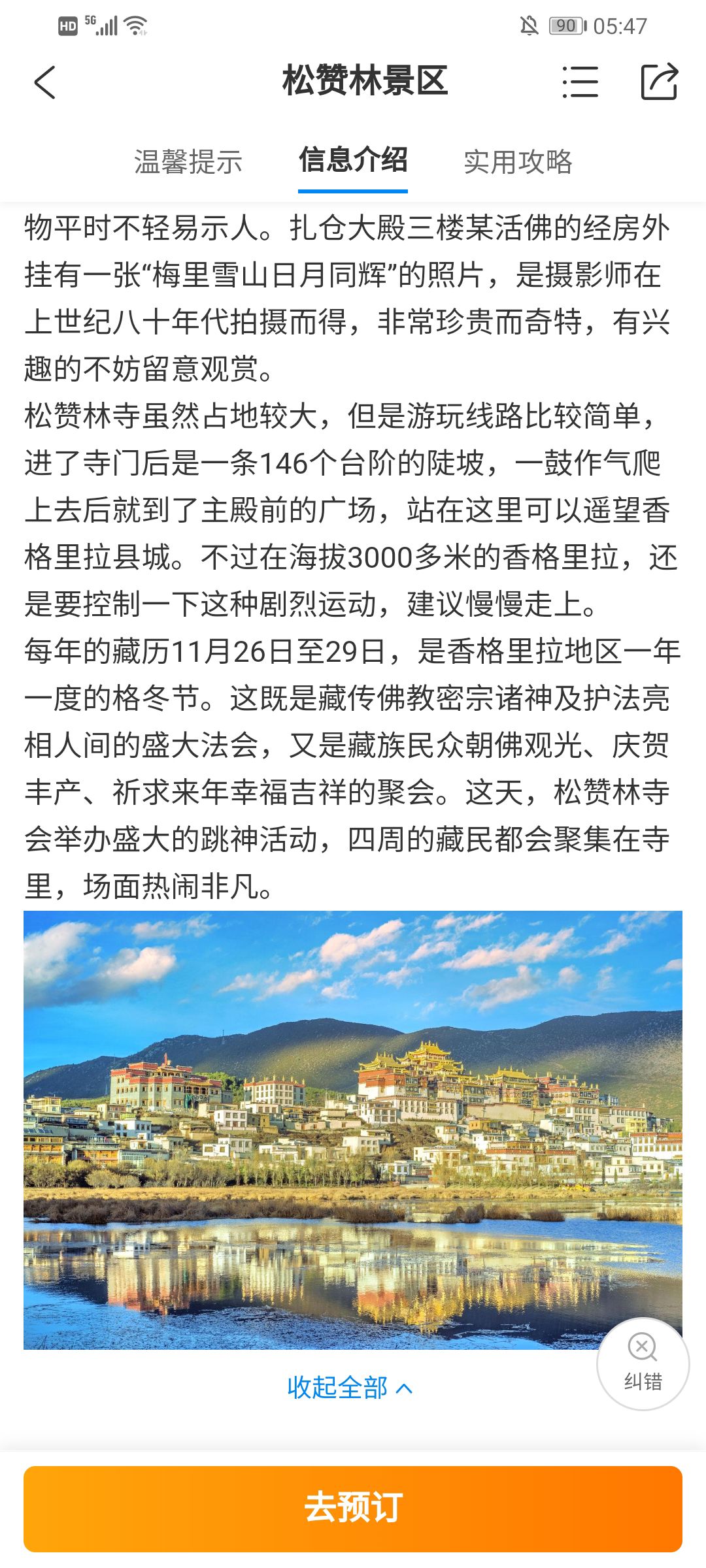Share this scenic spot page
Screen dimensions: 706x1568
[659, 82]
